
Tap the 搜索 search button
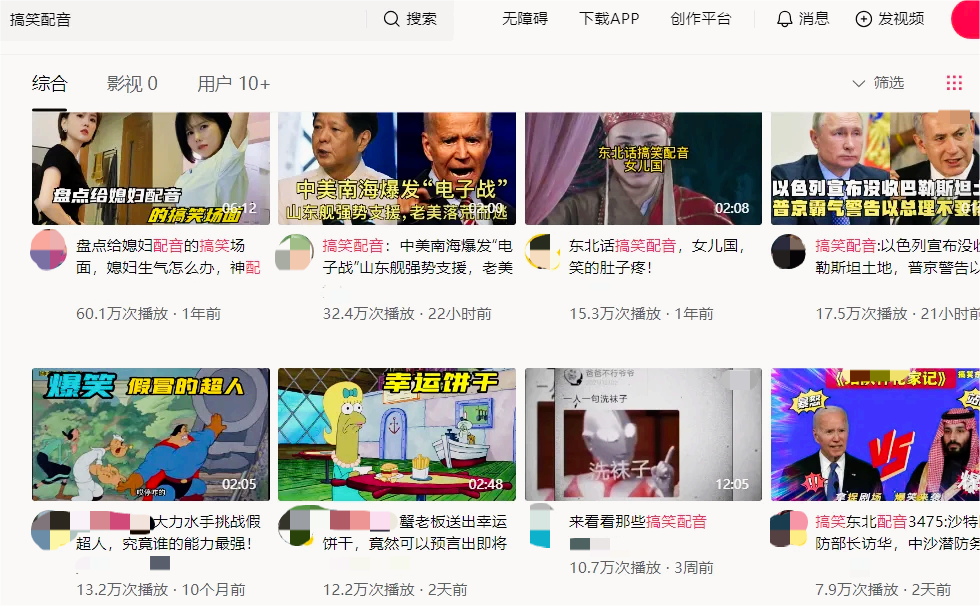(410, 19)
